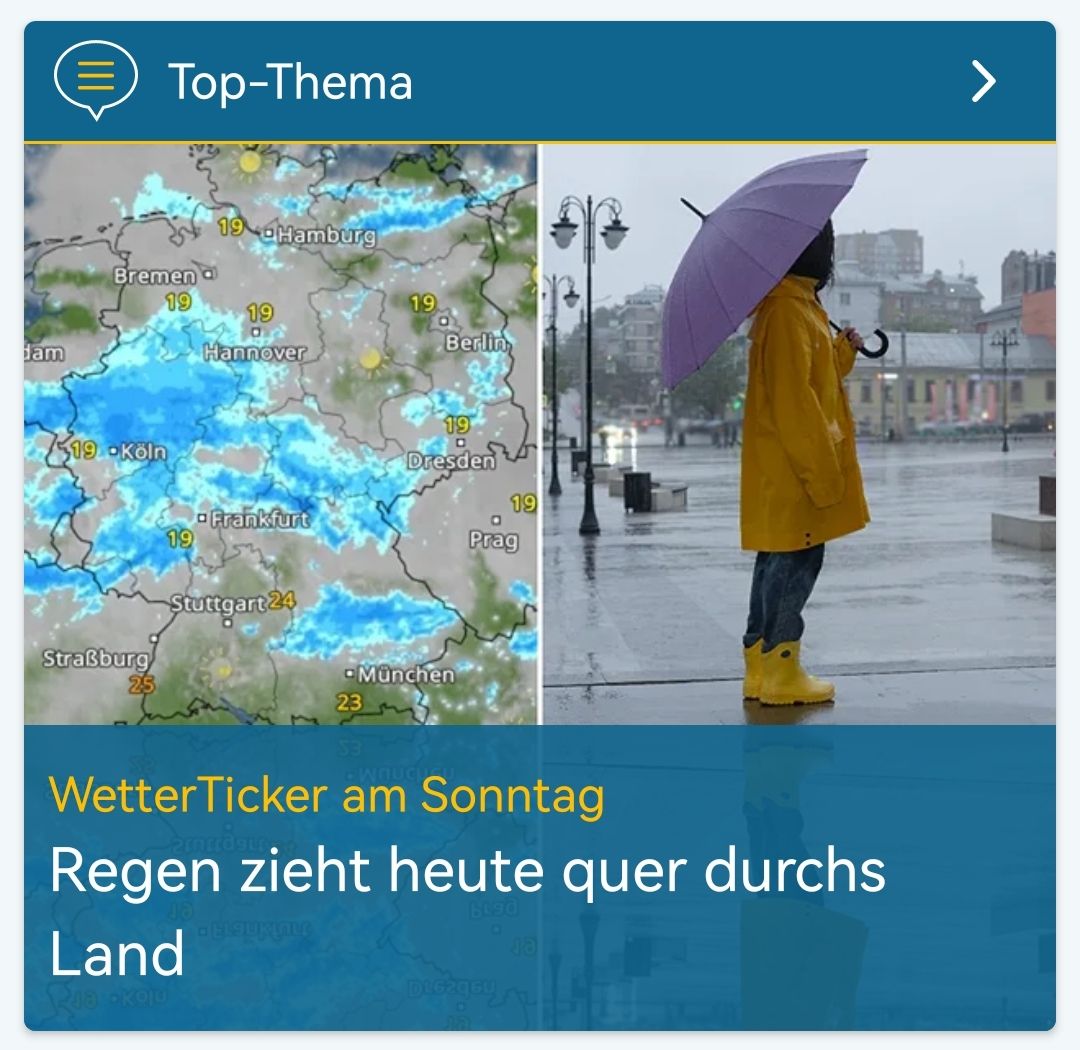Screen dimensions: 1080x1050
Task: Open the Top-Thema header chevron
Action: (x=983, y=81)
